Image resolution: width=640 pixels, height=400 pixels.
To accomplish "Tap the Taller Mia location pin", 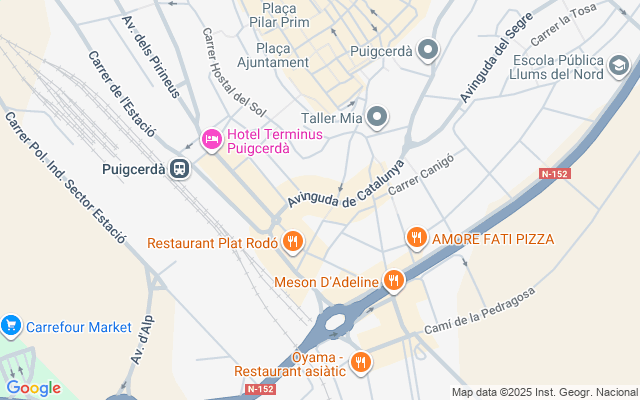I will [x=377, y=117].
